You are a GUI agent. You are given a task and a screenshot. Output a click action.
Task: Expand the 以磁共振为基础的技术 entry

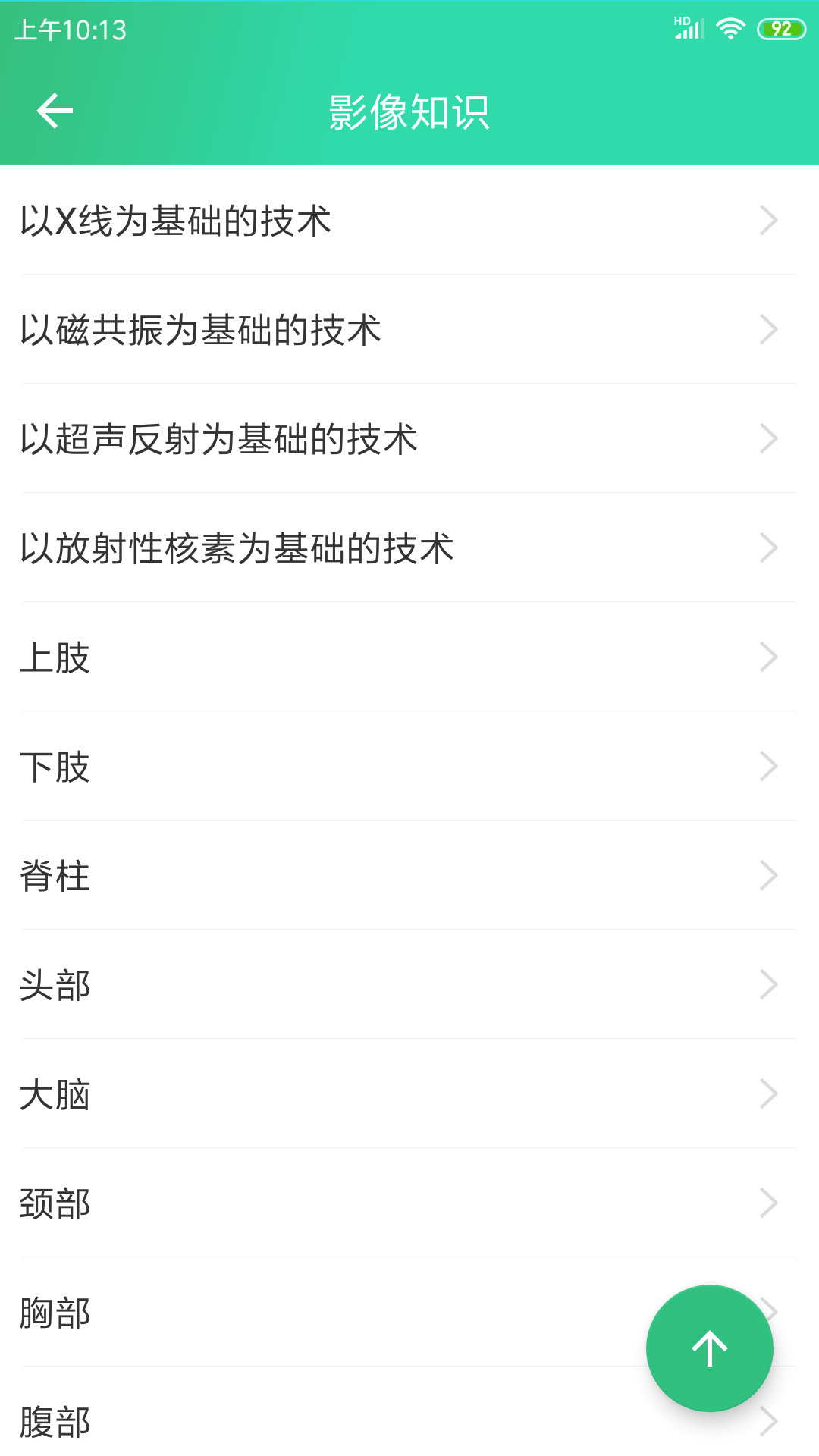coord(409,329)
